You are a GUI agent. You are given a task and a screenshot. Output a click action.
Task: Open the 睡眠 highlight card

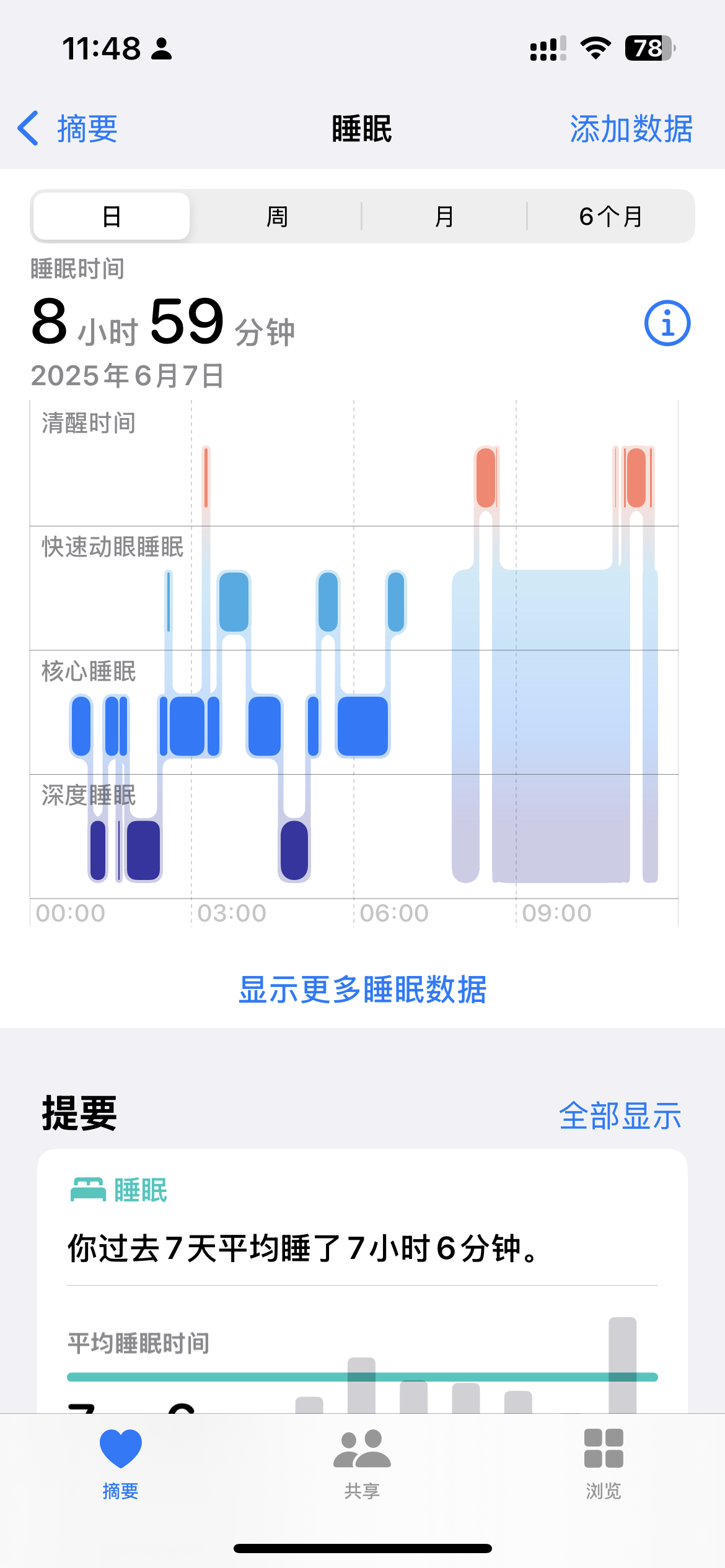[x=362, y=1281]
